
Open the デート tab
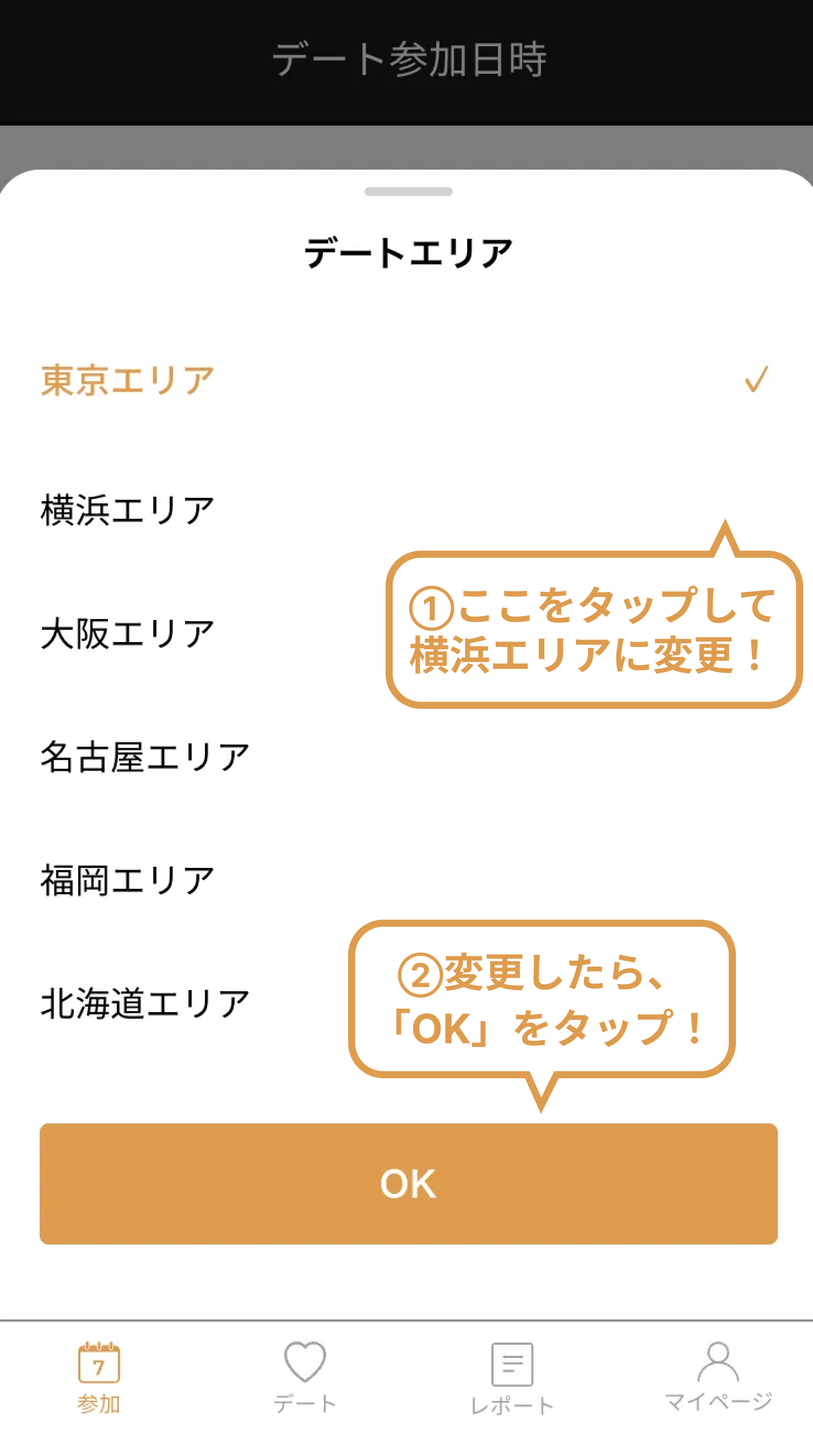(x=305, y=1377)
